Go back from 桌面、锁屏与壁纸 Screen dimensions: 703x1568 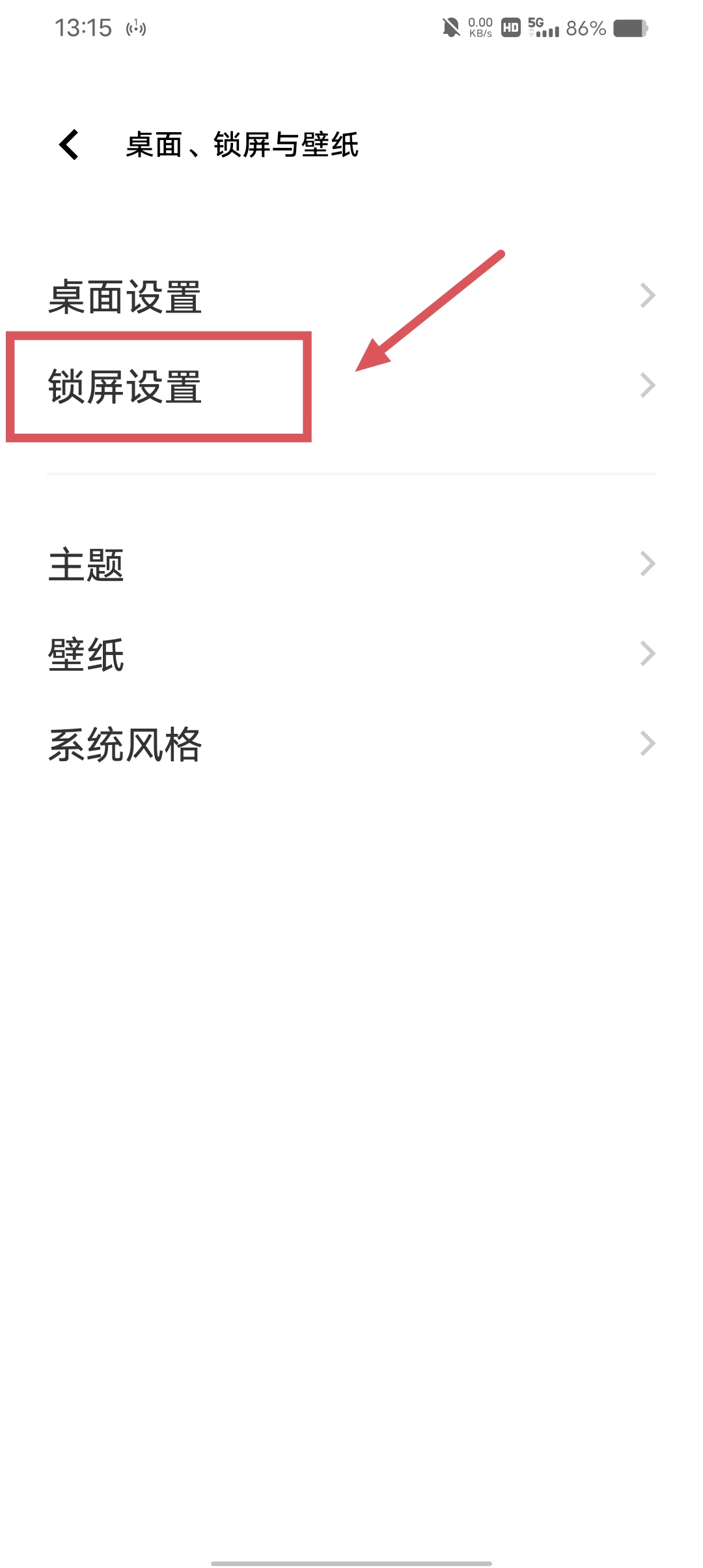pos(69,145)
